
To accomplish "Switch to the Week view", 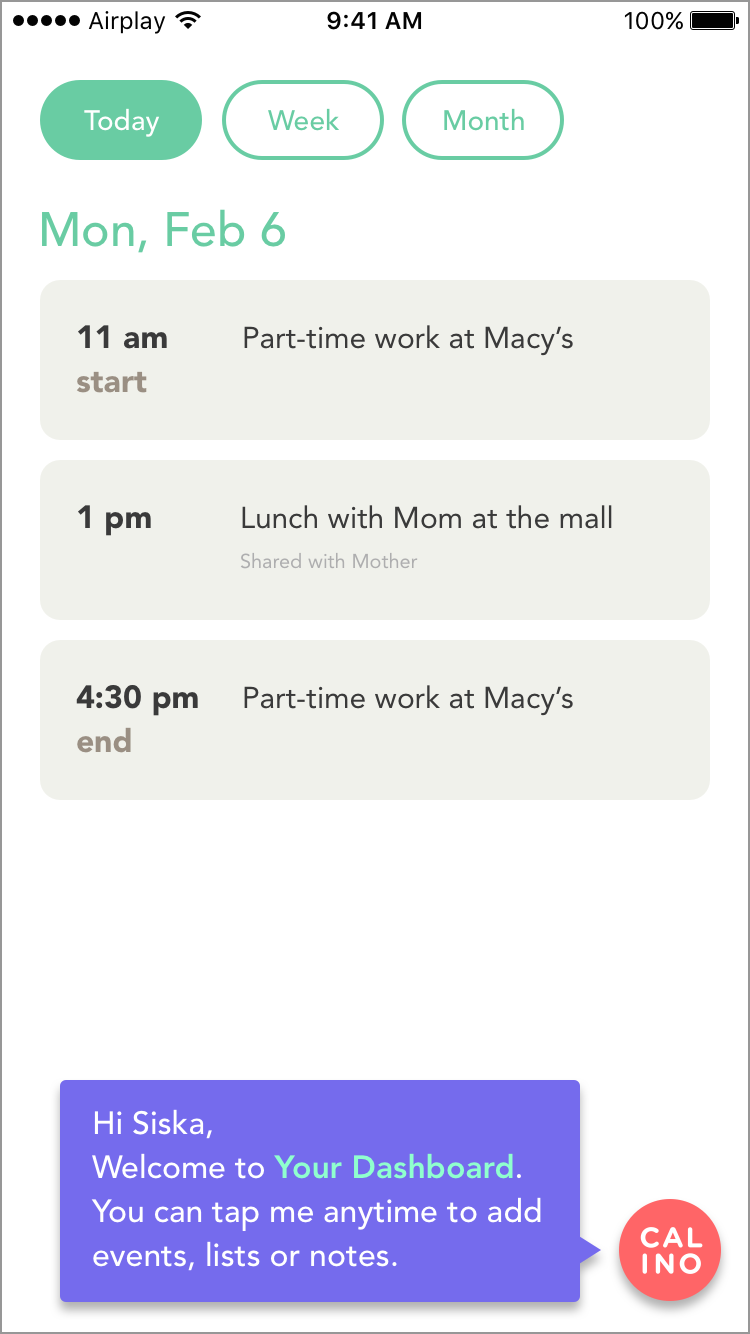I will click(x=303, y=120).
